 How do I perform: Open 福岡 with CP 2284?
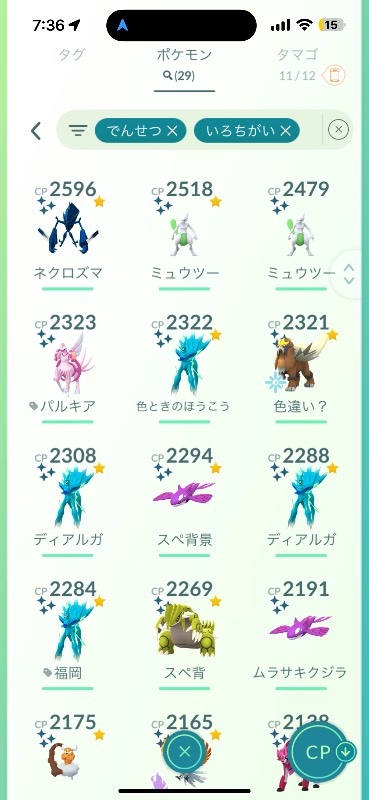point(68,635)
